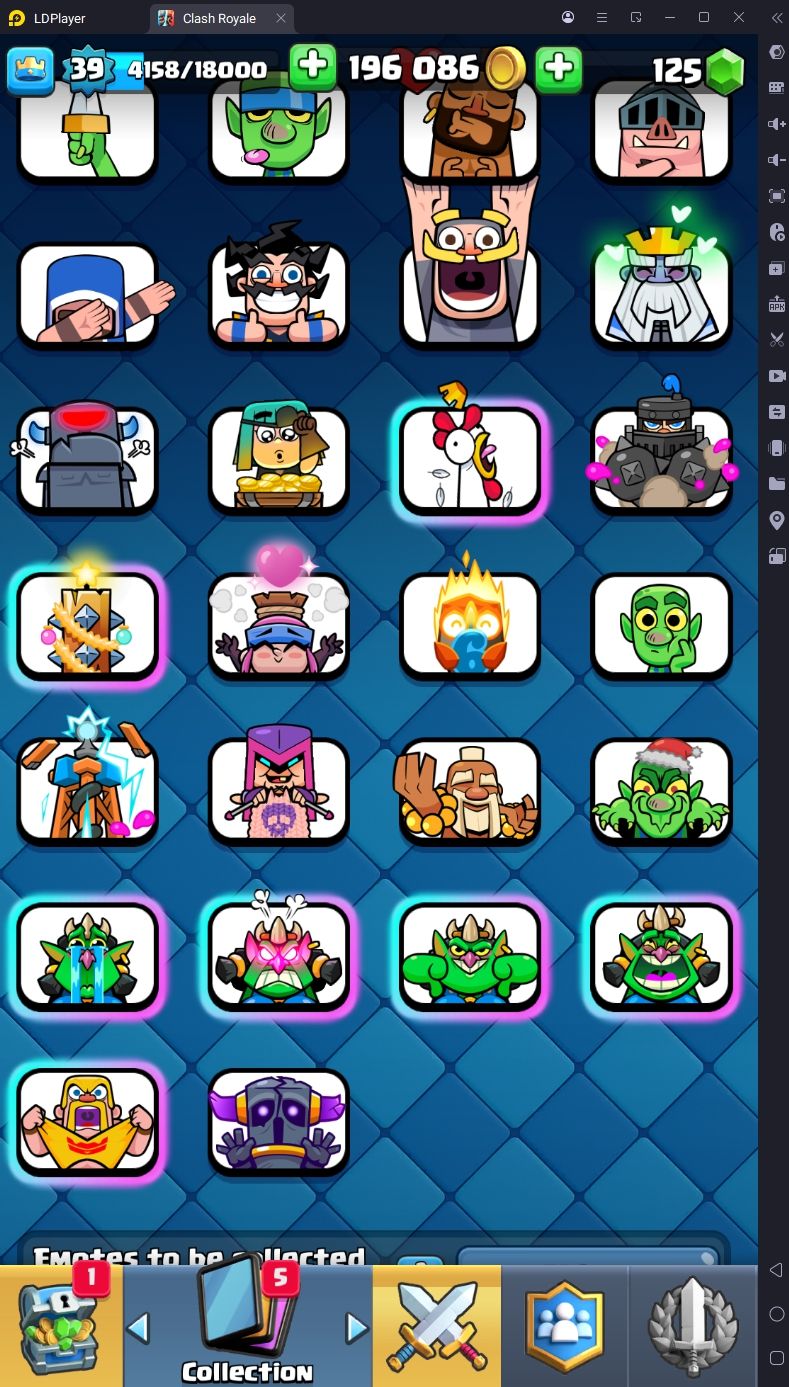
Task: Select the purple-eyed robot emote
Action: pyautogui.click(x=279, y=1122)
